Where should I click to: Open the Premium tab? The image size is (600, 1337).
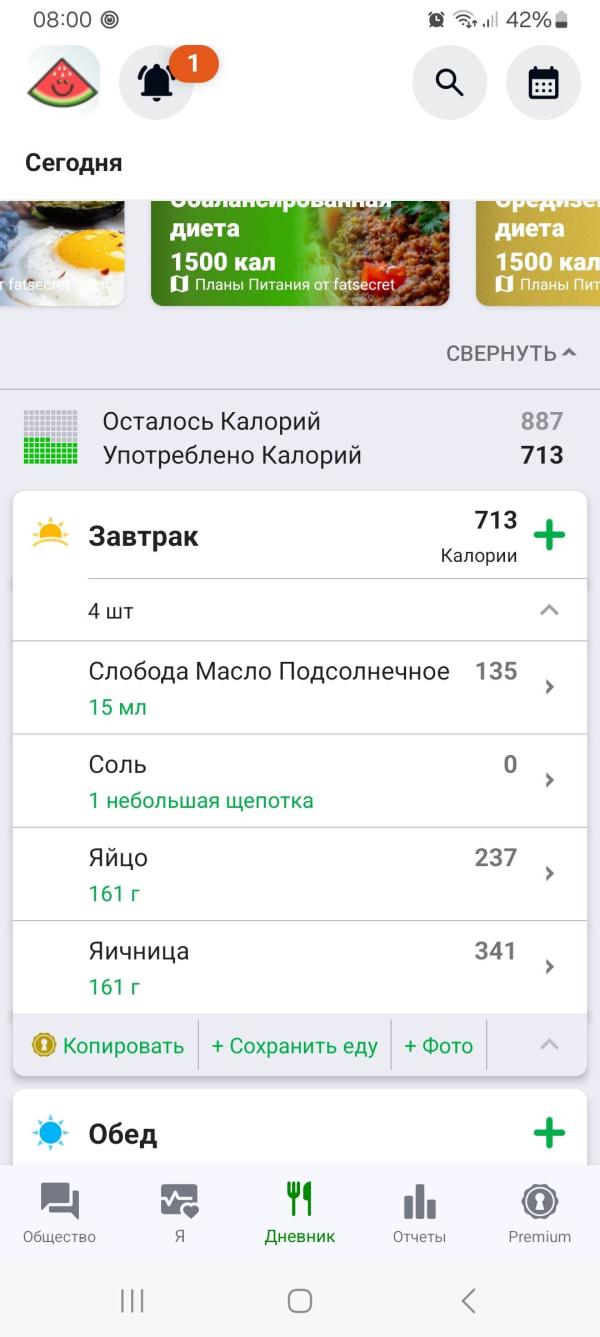pos(539,1213)
